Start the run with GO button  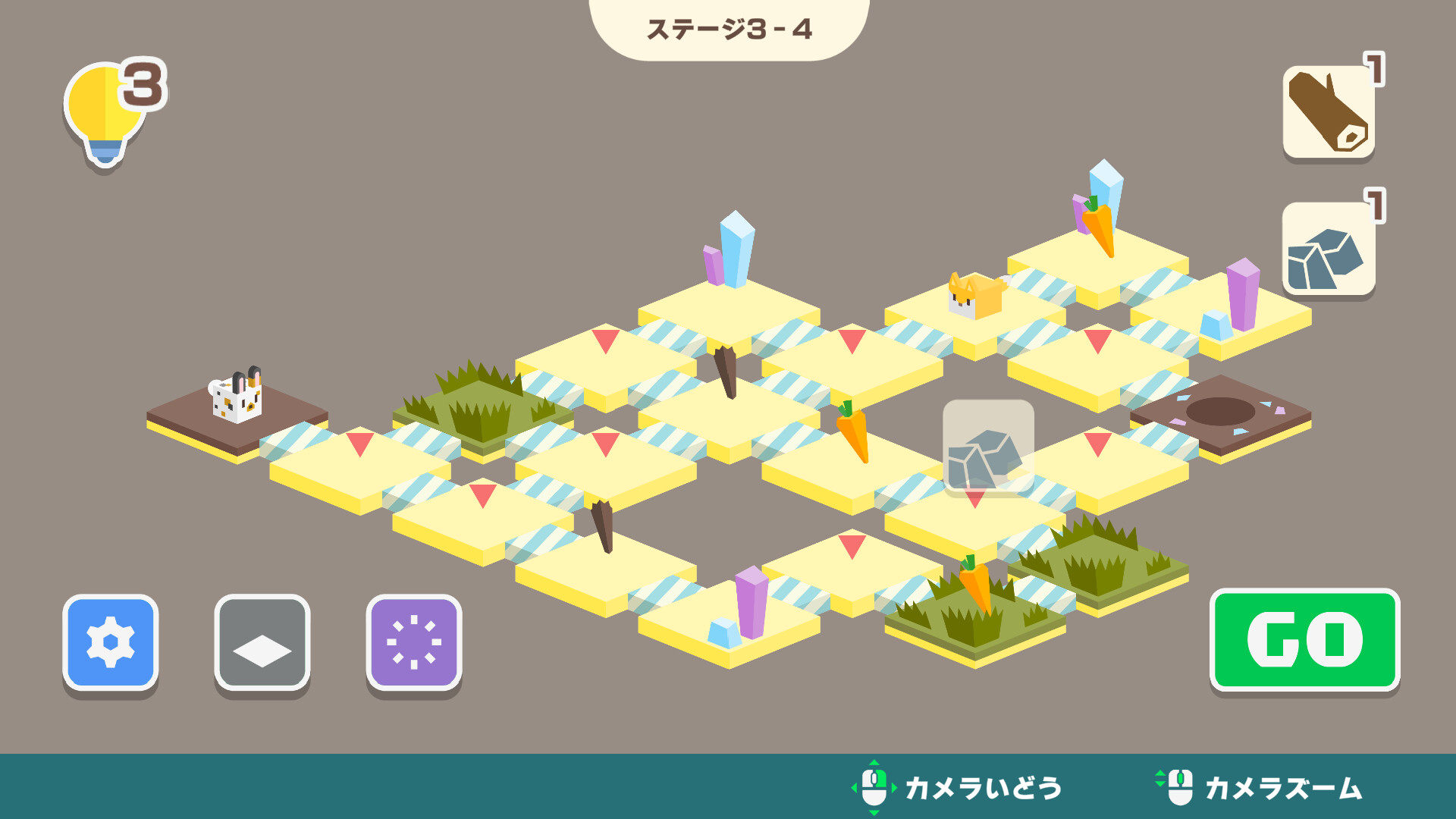(x=1304, y=639)
